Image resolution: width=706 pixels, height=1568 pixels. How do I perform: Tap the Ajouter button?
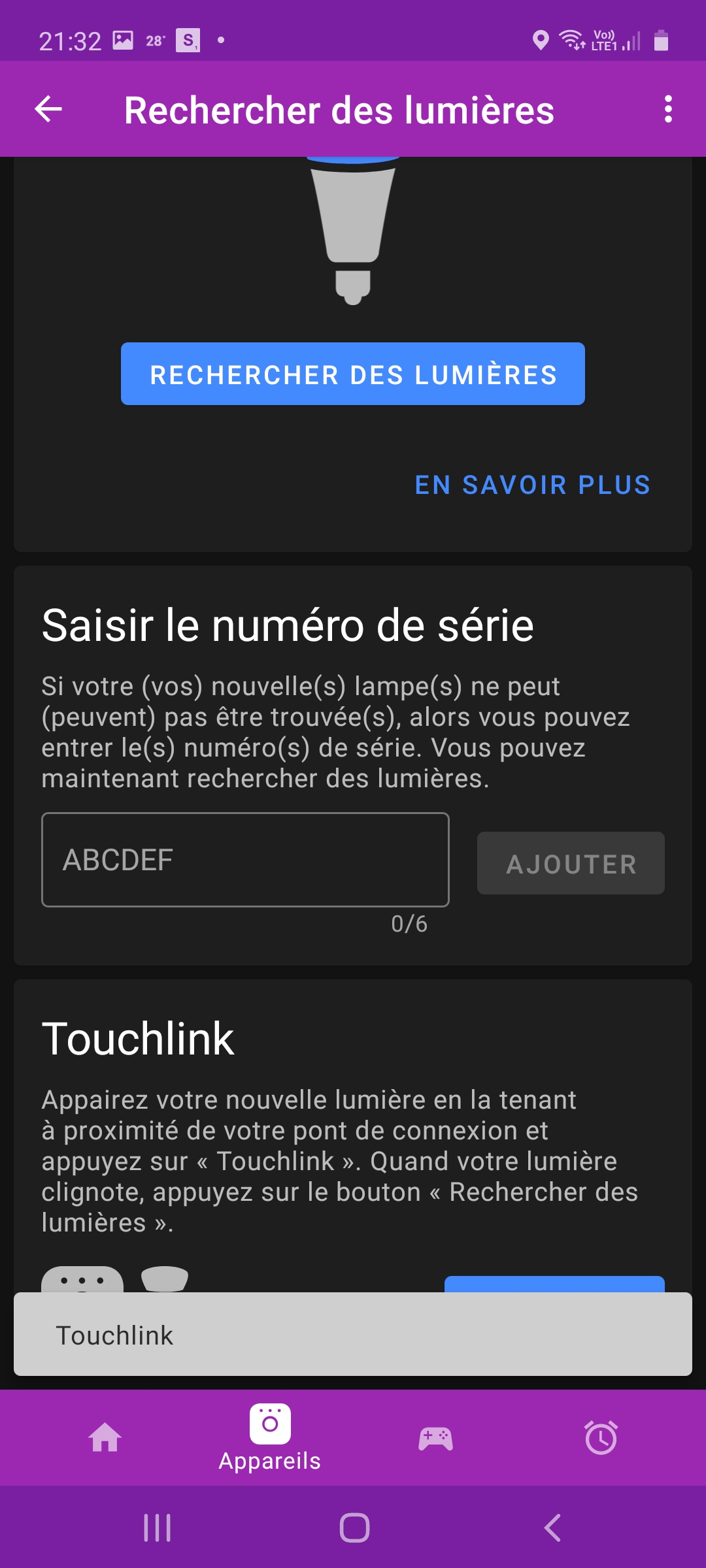tap(571, 863)
